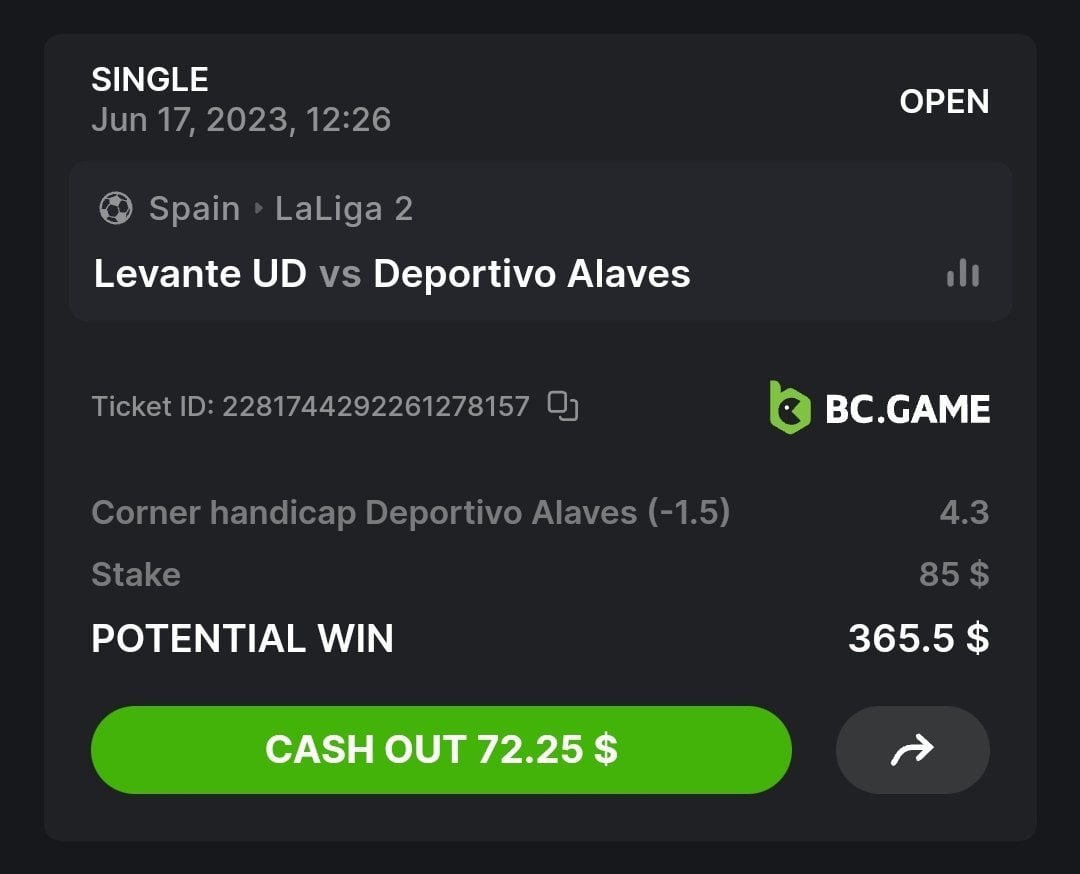Open the Levante UD vs Deportivo Alaves match
The image size is (1080, 874).
(392, 274)
